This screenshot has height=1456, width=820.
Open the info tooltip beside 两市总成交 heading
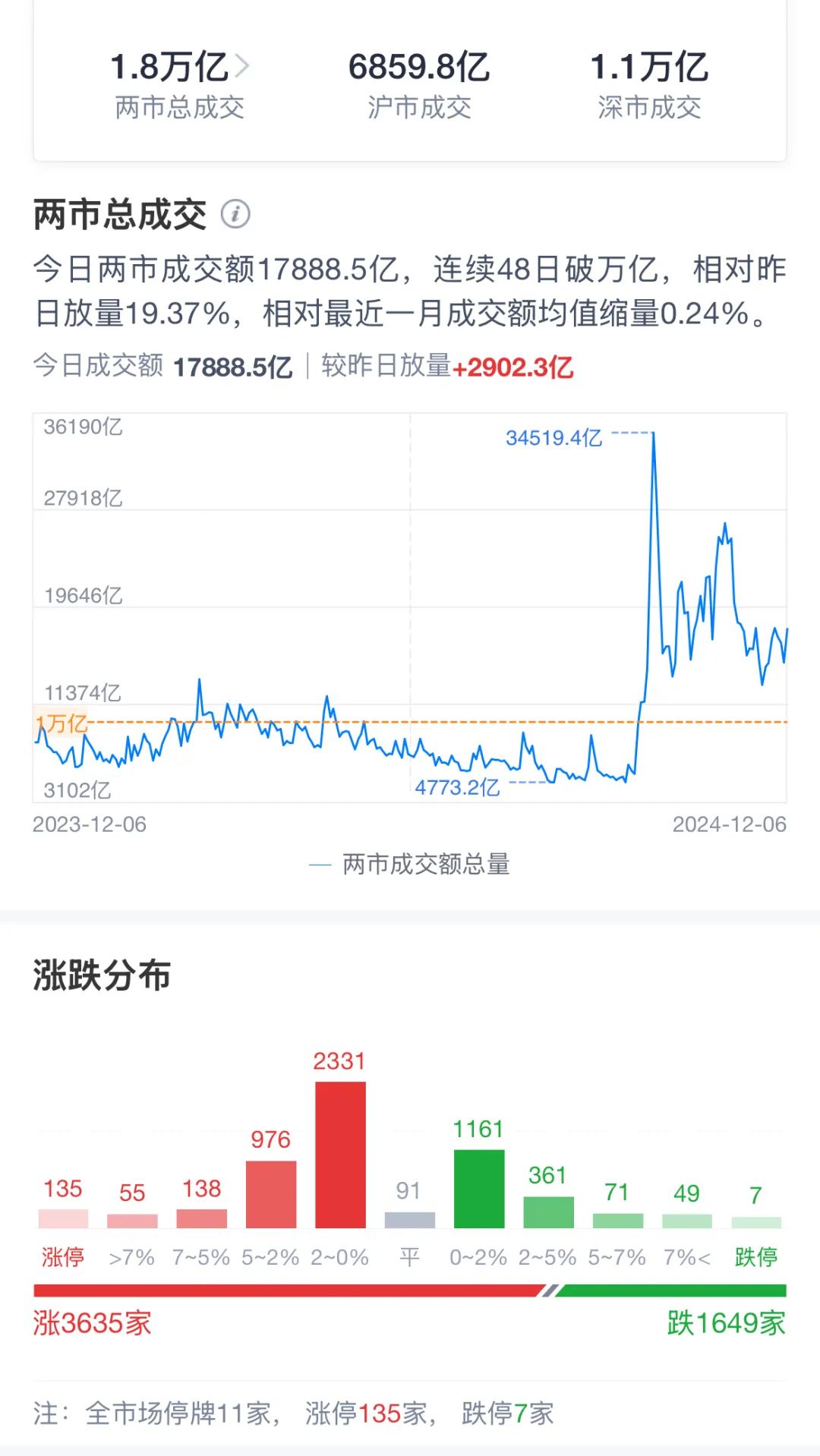point(236,215)
